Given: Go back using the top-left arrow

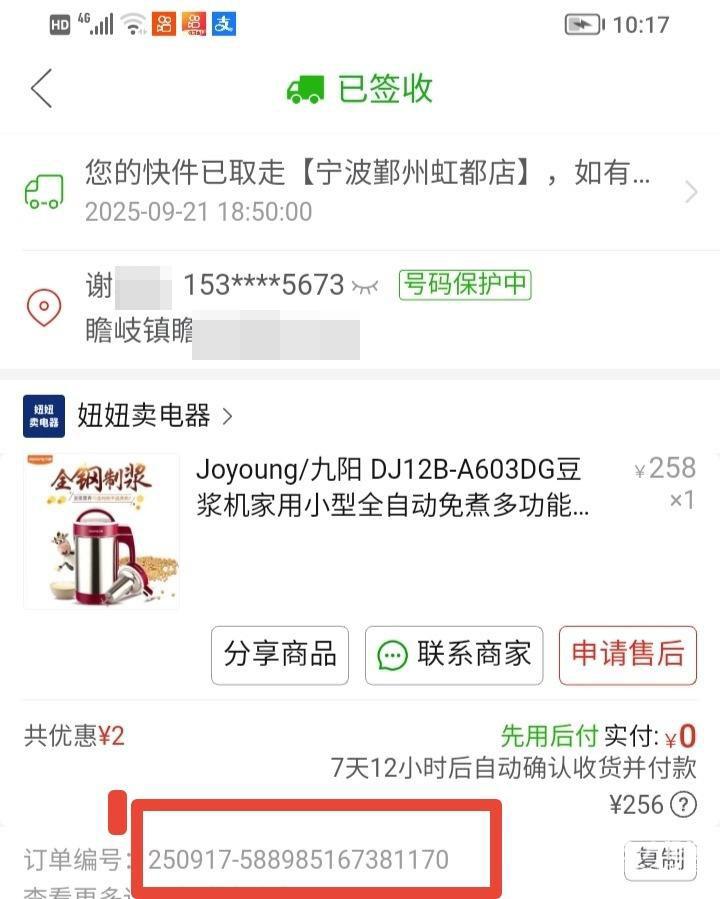Looking at the screenshot, I should pyautogui.click(x=41, y=88).
